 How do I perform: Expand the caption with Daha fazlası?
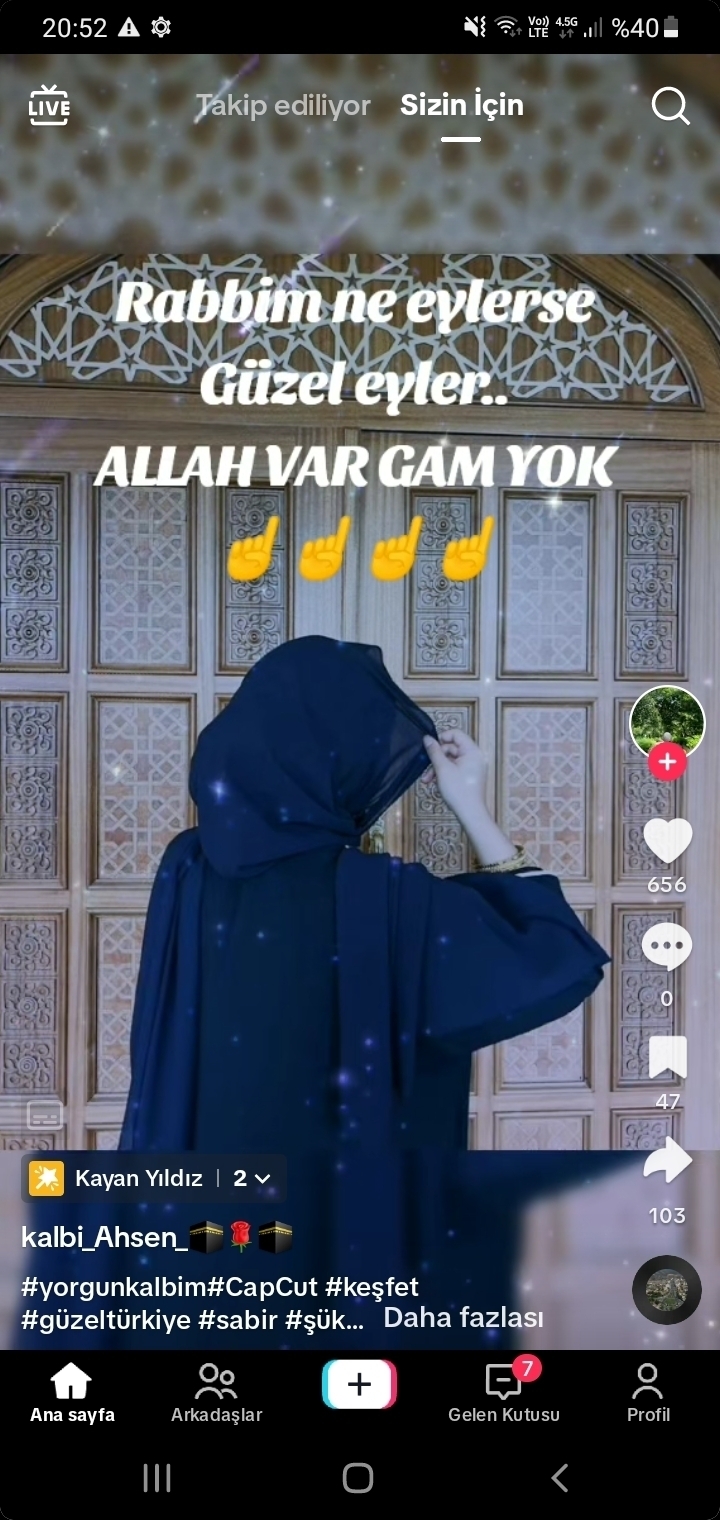point(463,1318)
